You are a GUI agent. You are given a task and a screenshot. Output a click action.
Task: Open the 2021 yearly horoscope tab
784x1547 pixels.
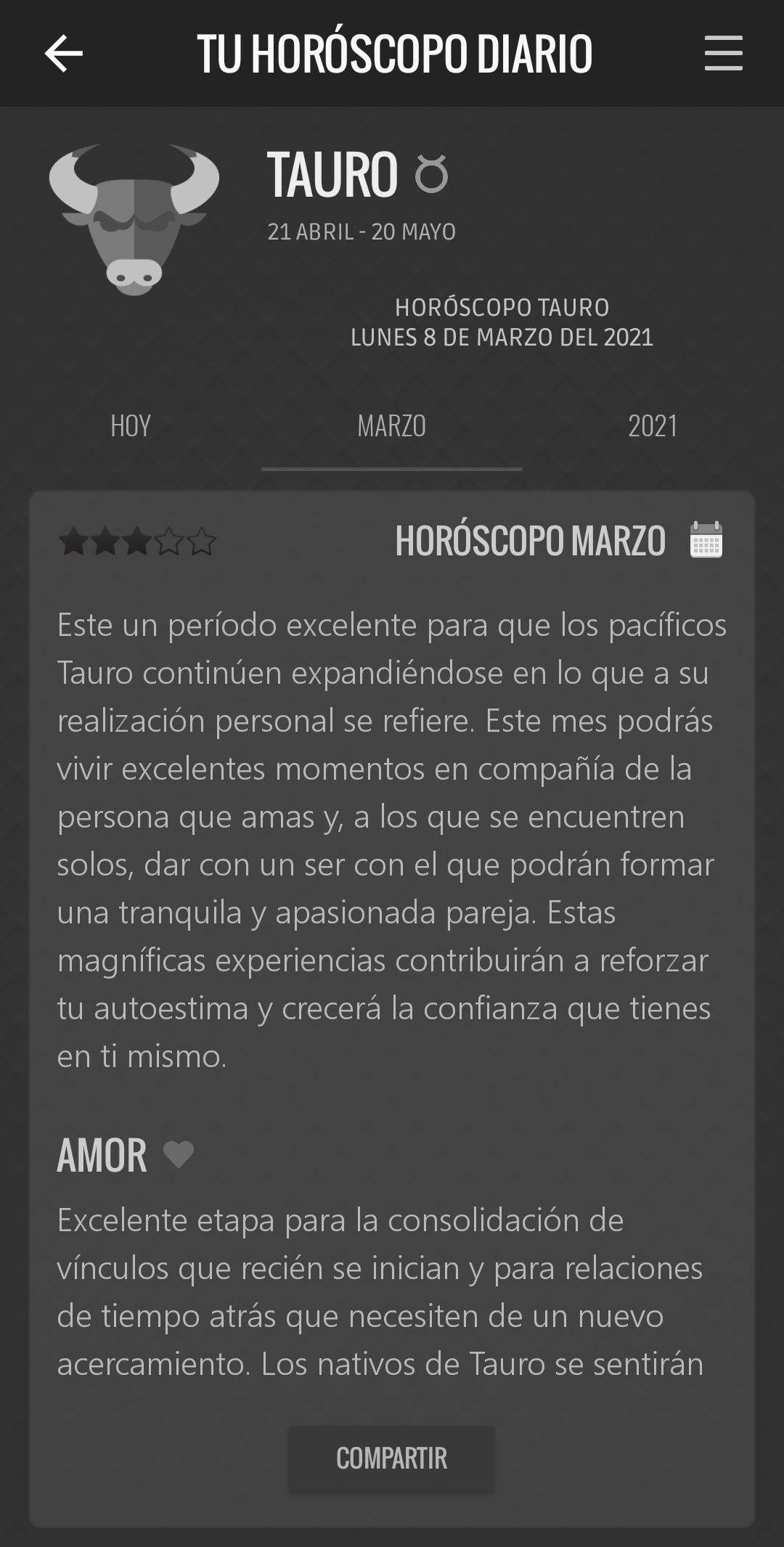coord(653,426)
